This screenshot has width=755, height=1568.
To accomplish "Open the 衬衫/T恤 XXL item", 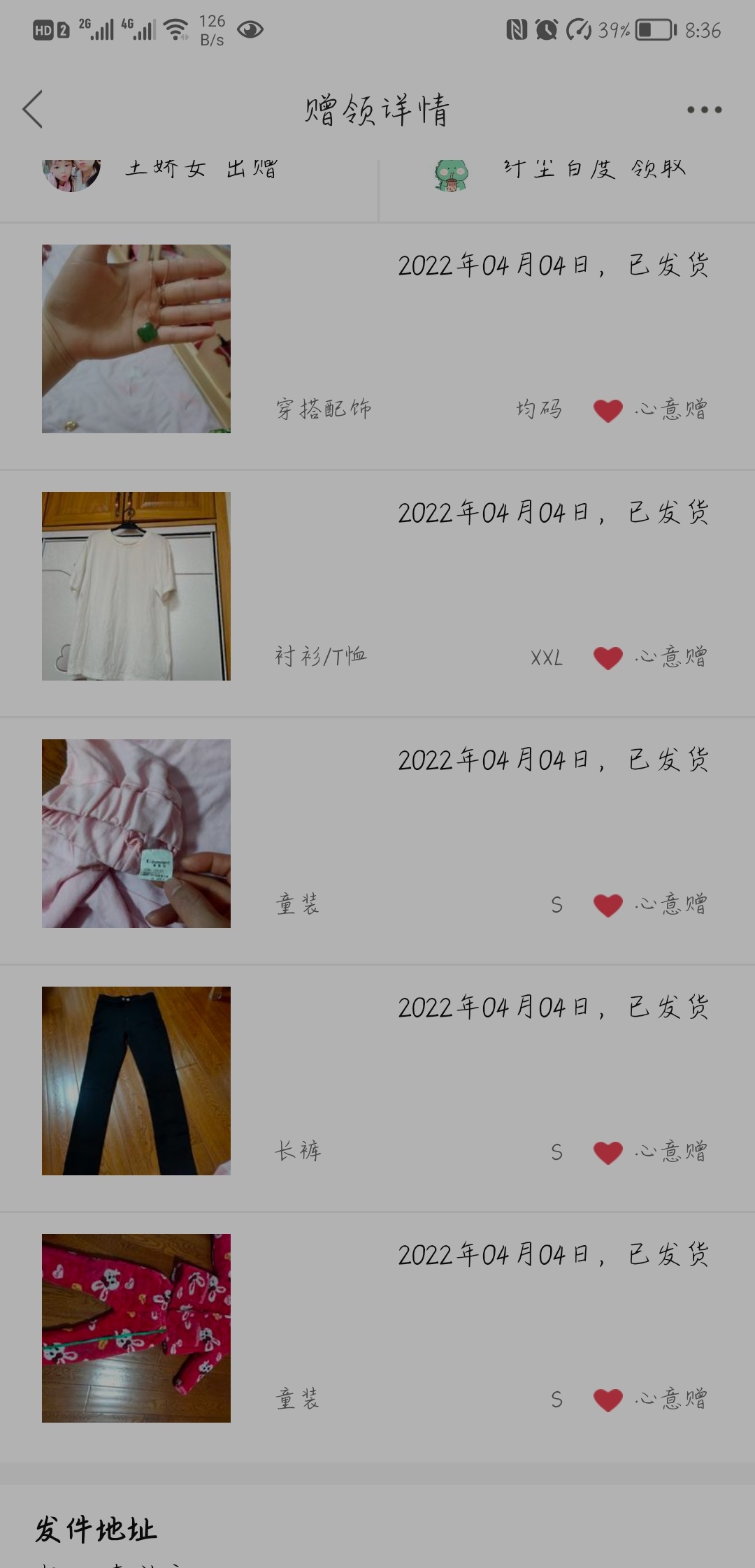I will point(377,594).
